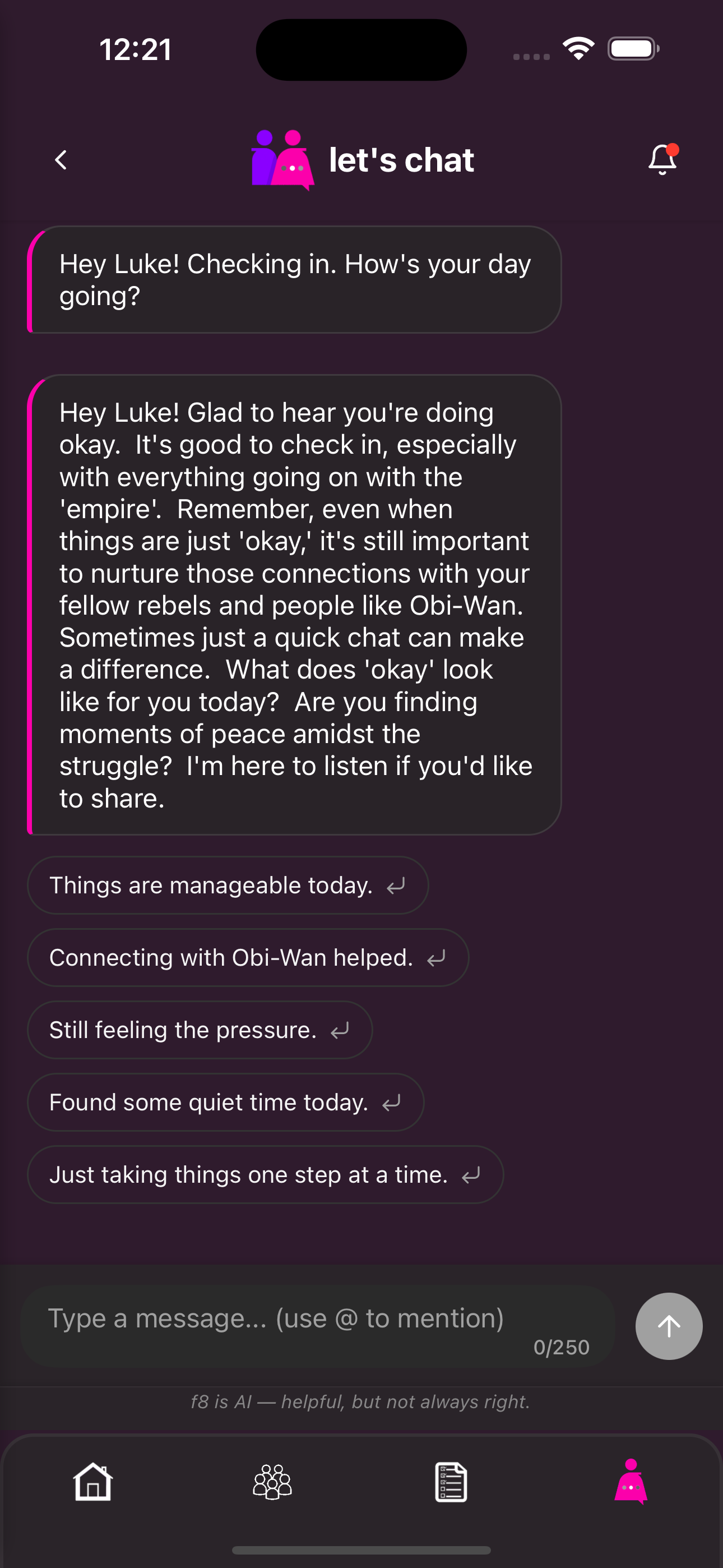Viewport: 723px width, 1568px height.
Task: Select 'Still feeling the pressure.' suggestion
Action: [200, 1030]
